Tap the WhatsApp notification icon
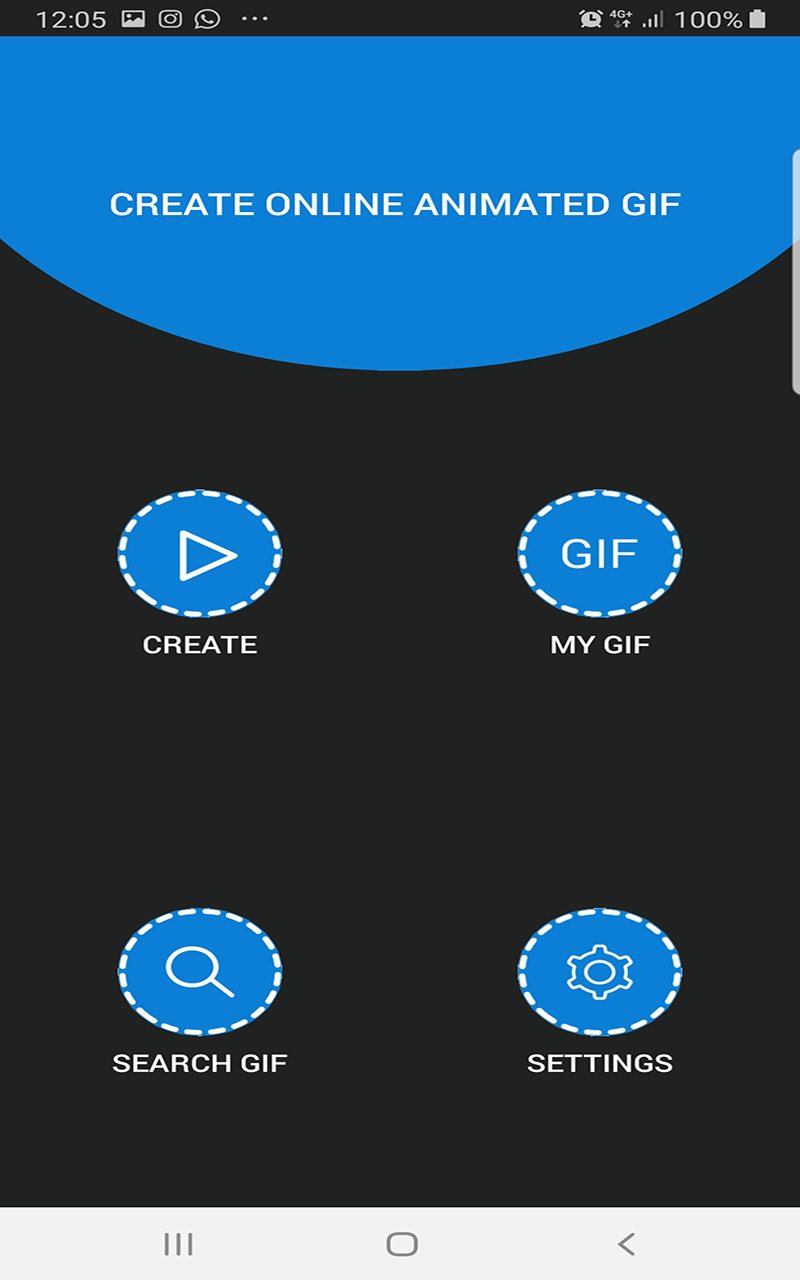 [x=207, y=18]
